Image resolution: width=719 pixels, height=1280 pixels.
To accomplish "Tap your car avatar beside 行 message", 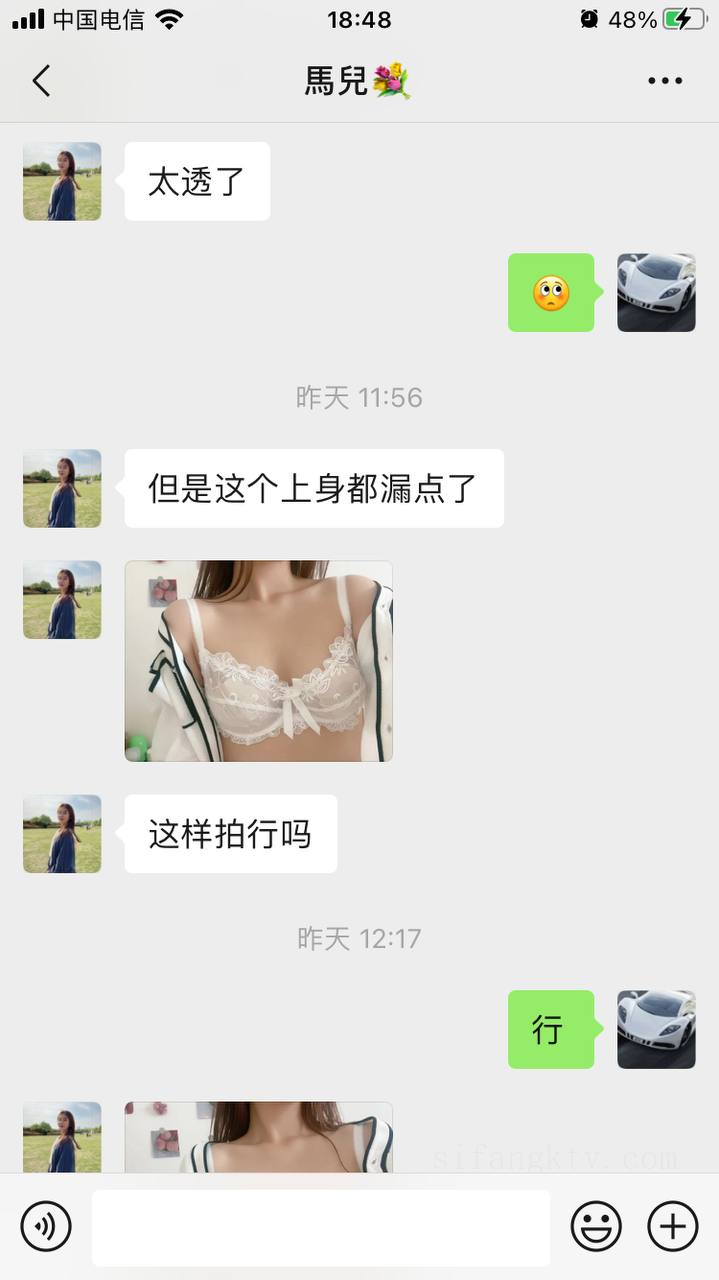I will pyautogui.click(x=656, y=1029).
